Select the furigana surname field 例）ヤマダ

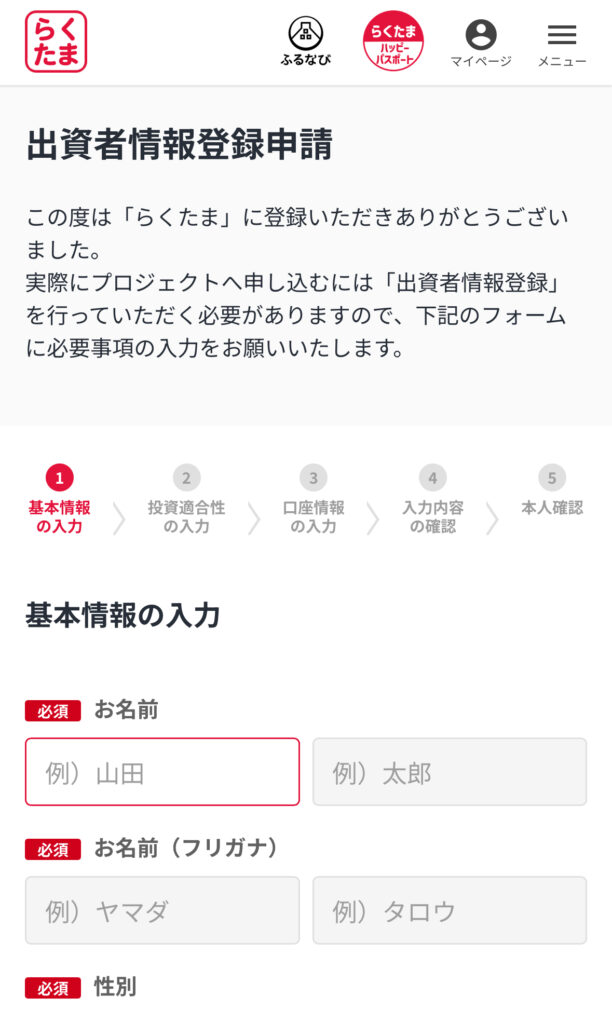point(162,910)
